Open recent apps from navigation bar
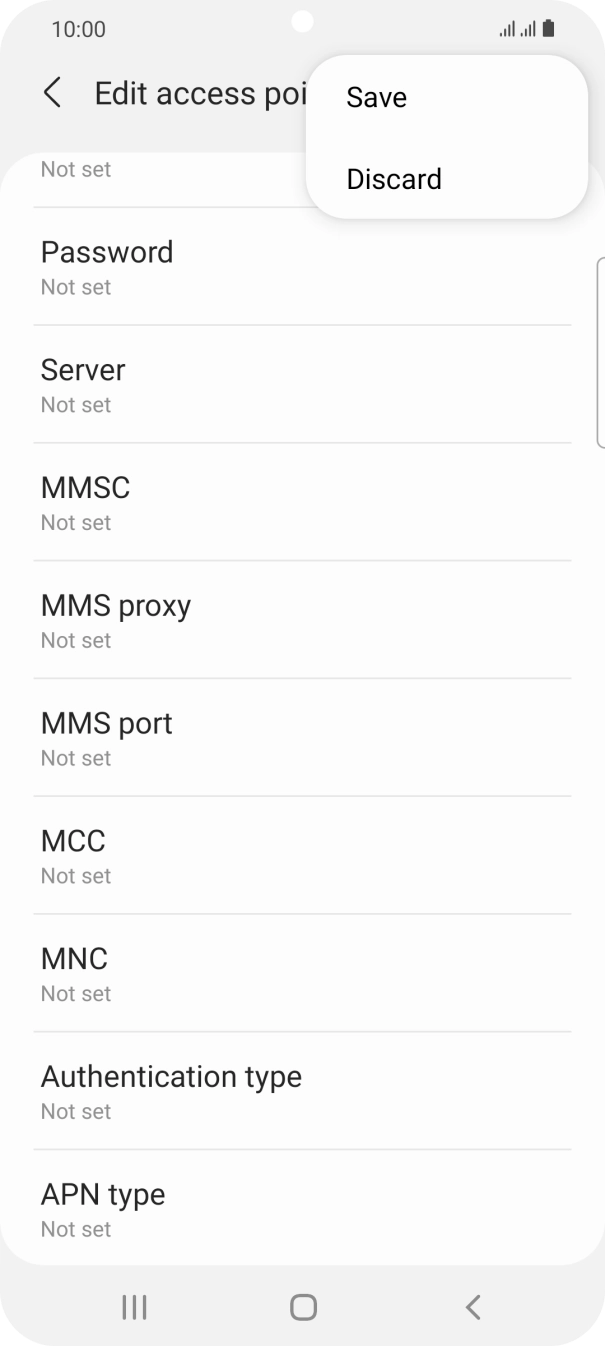 coord(134,1307)
